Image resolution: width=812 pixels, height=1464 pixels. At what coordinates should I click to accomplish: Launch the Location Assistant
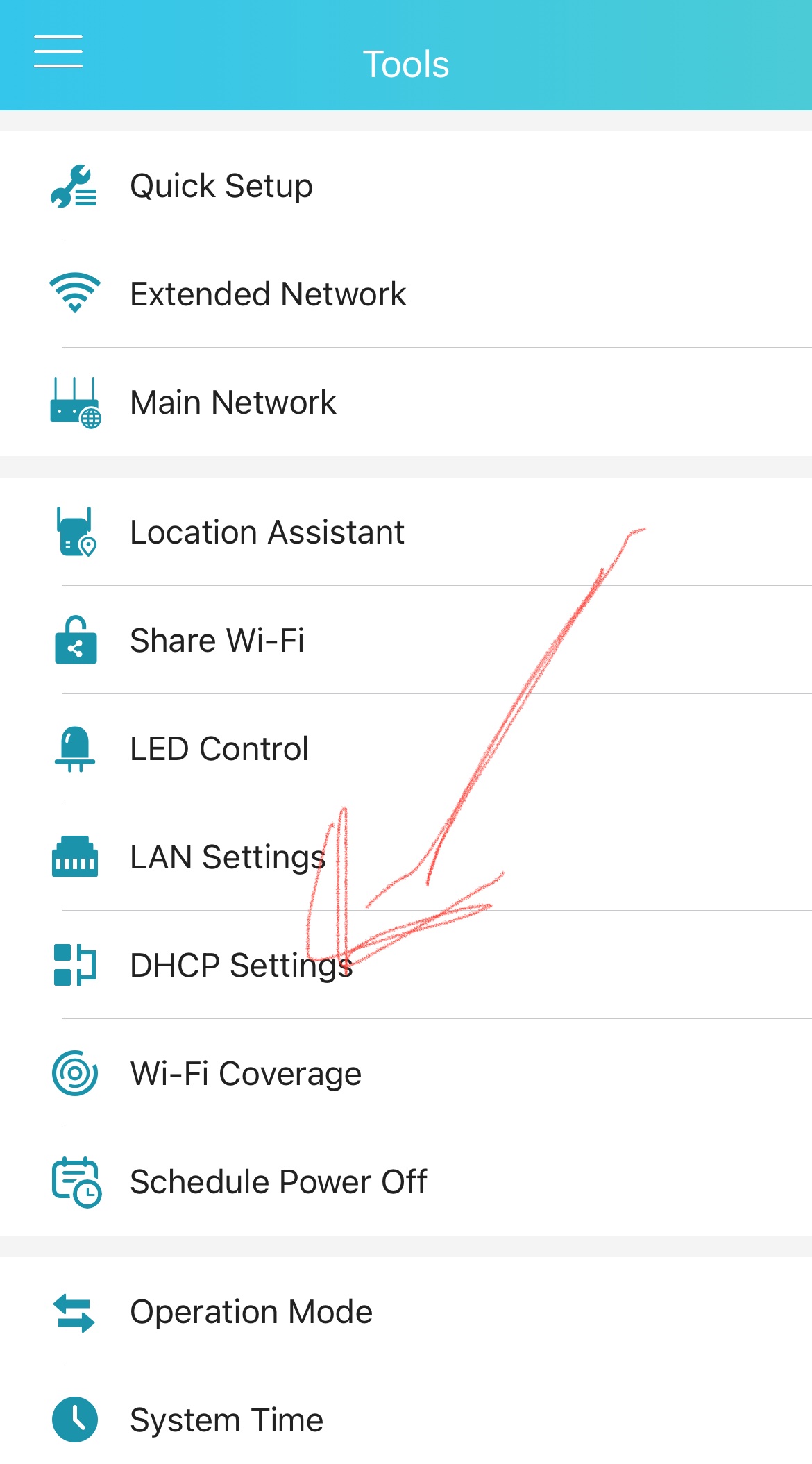click(267, 532)
